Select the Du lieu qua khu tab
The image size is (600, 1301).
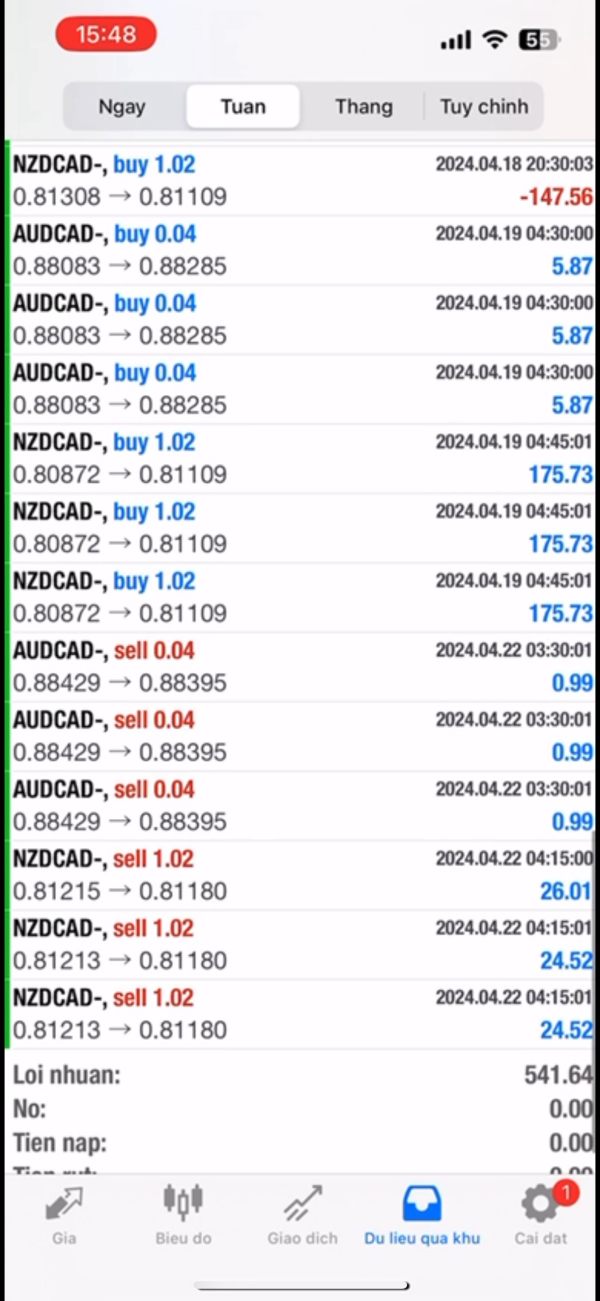point(422,1215)
